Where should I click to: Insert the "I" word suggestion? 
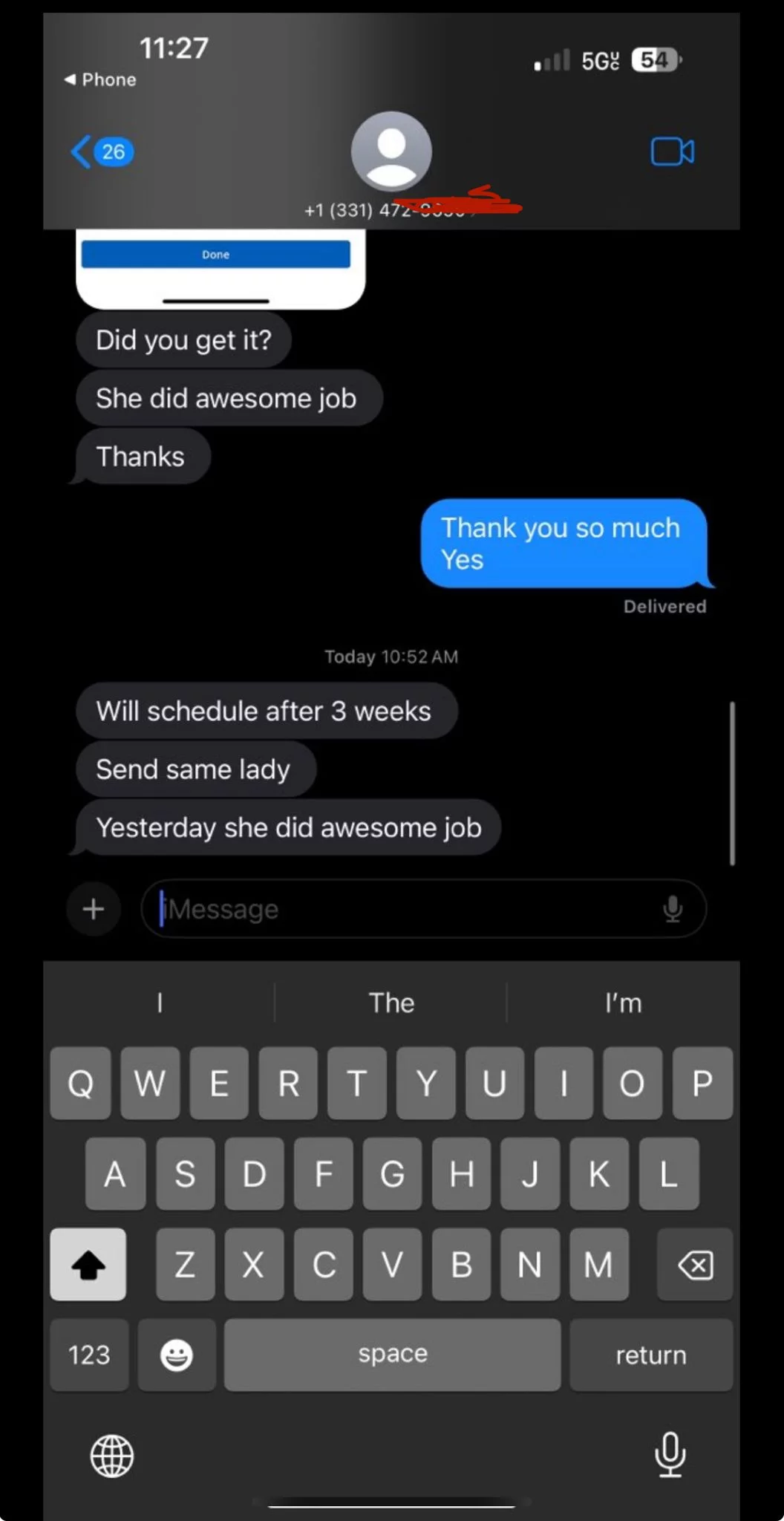160,1003
